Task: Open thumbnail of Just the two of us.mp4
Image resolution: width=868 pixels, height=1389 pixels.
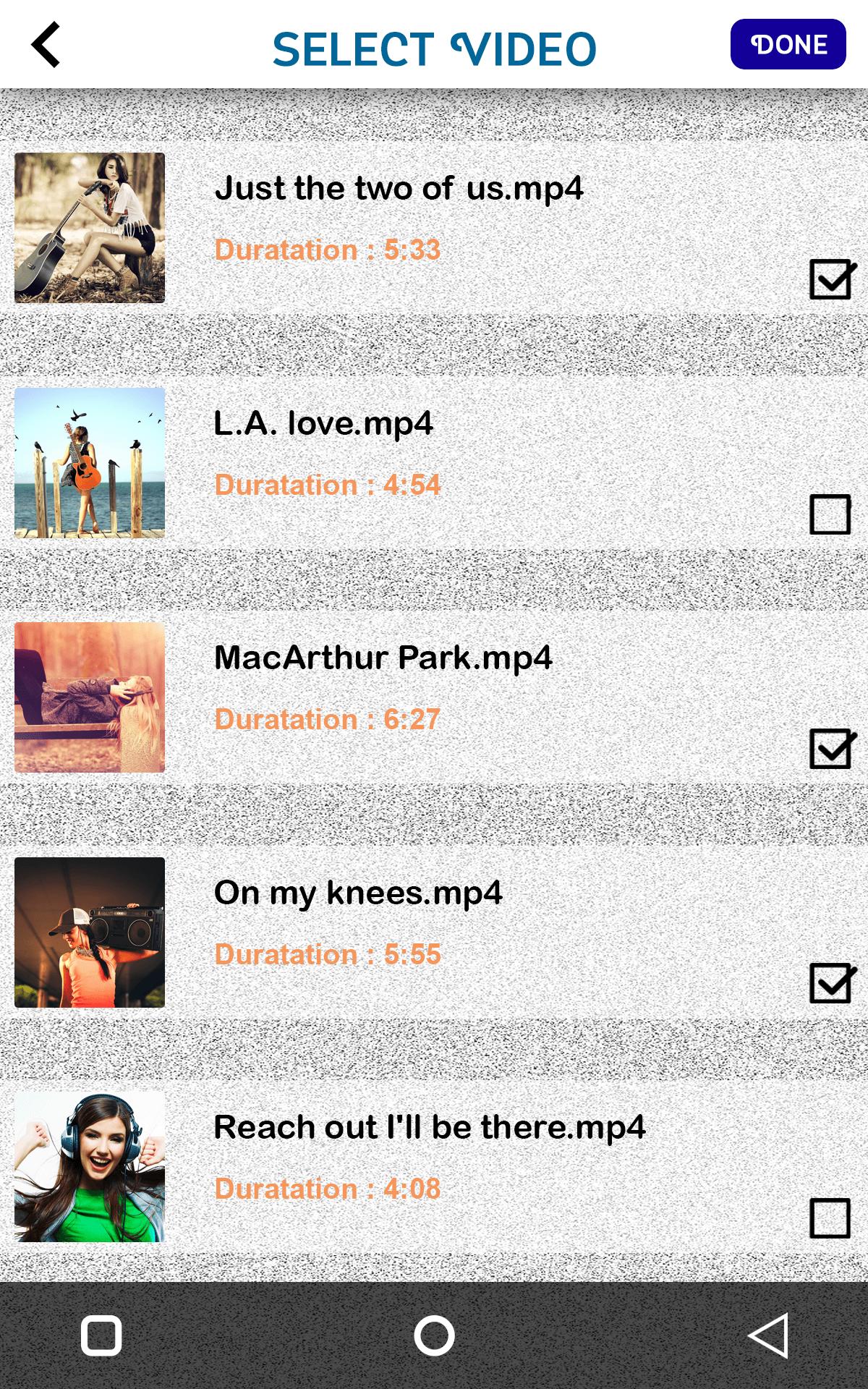Action: tap(90, 228)
